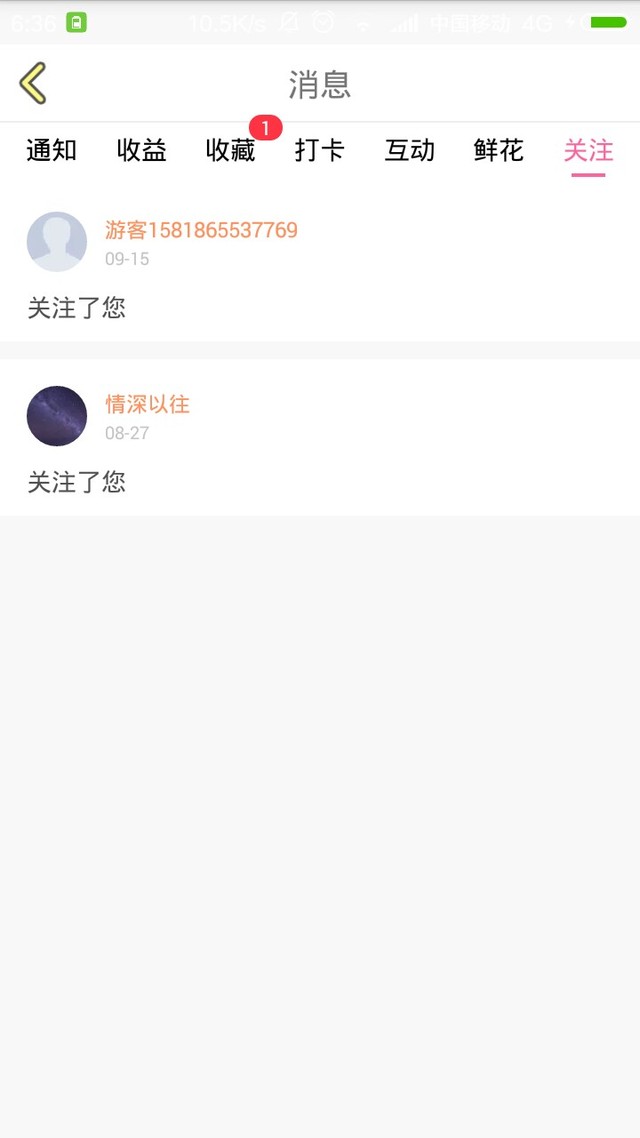Select the 打卡 tab
640x1138 pixels.
pyautogui.click(x=319, y=151)
